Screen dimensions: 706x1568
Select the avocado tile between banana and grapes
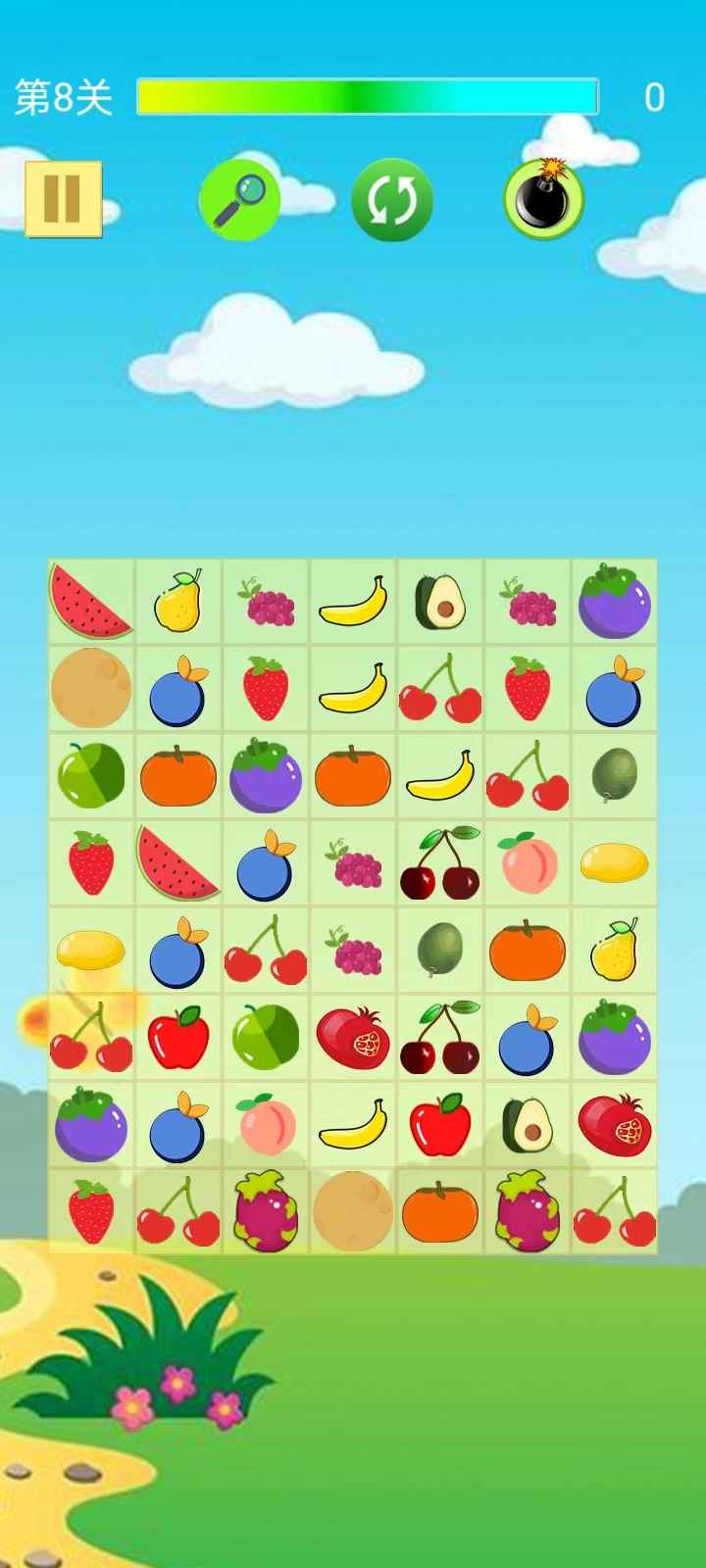(x=440, y=601)
